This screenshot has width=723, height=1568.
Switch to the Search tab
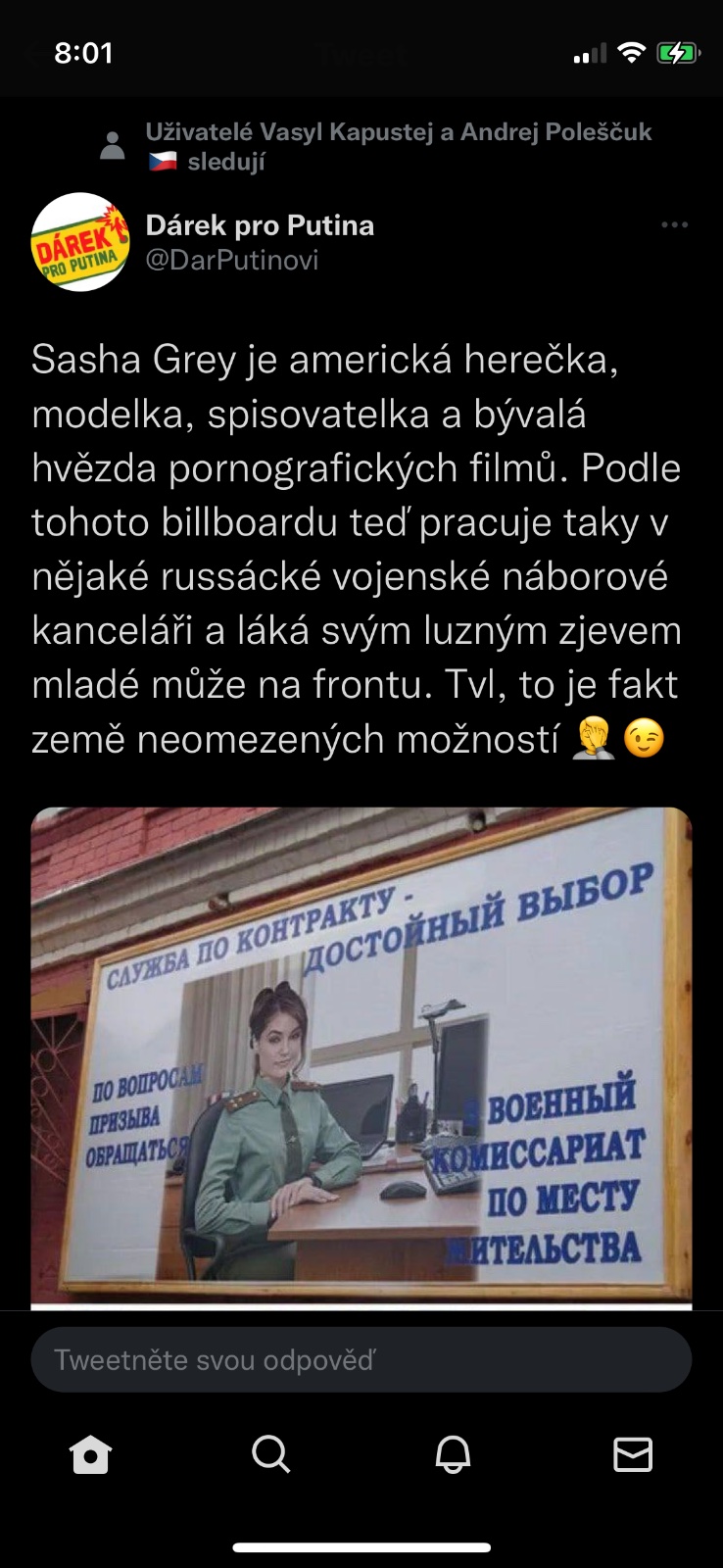[x=270, y=1454]
